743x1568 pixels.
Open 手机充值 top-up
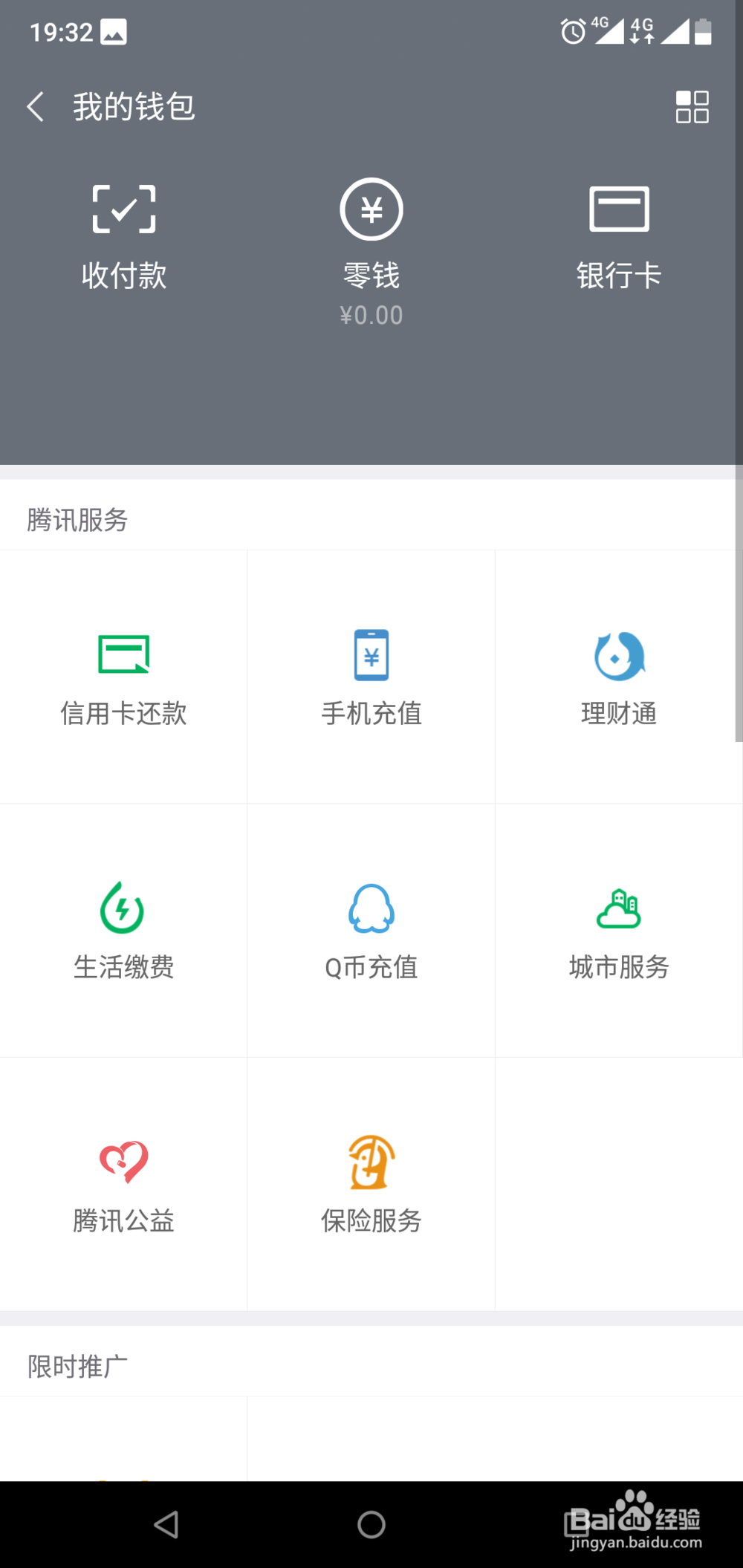[371, 677]
